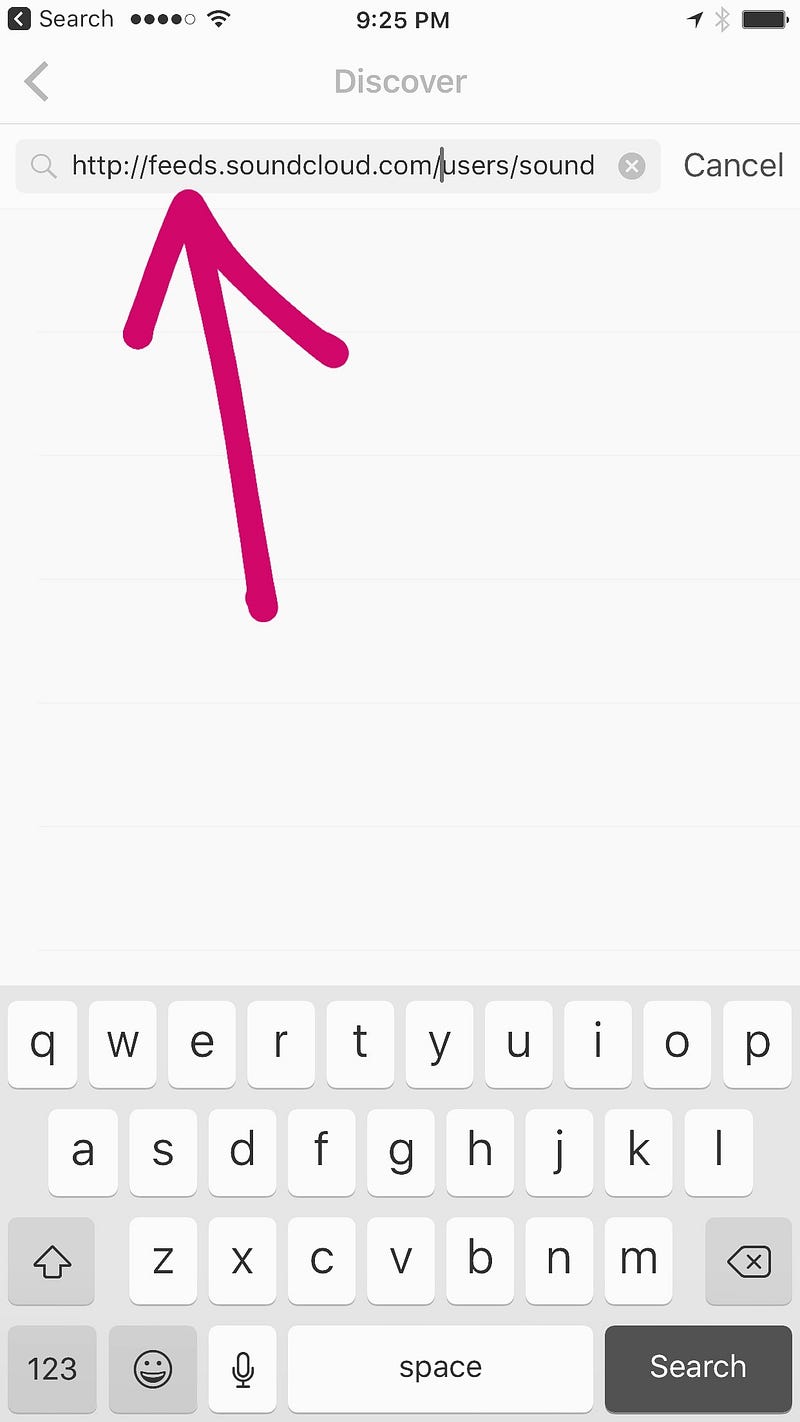Switch keyboard to numbers with 123 key
The width and height of the screenshot is (800, 1422).
tap(52, 1367)
